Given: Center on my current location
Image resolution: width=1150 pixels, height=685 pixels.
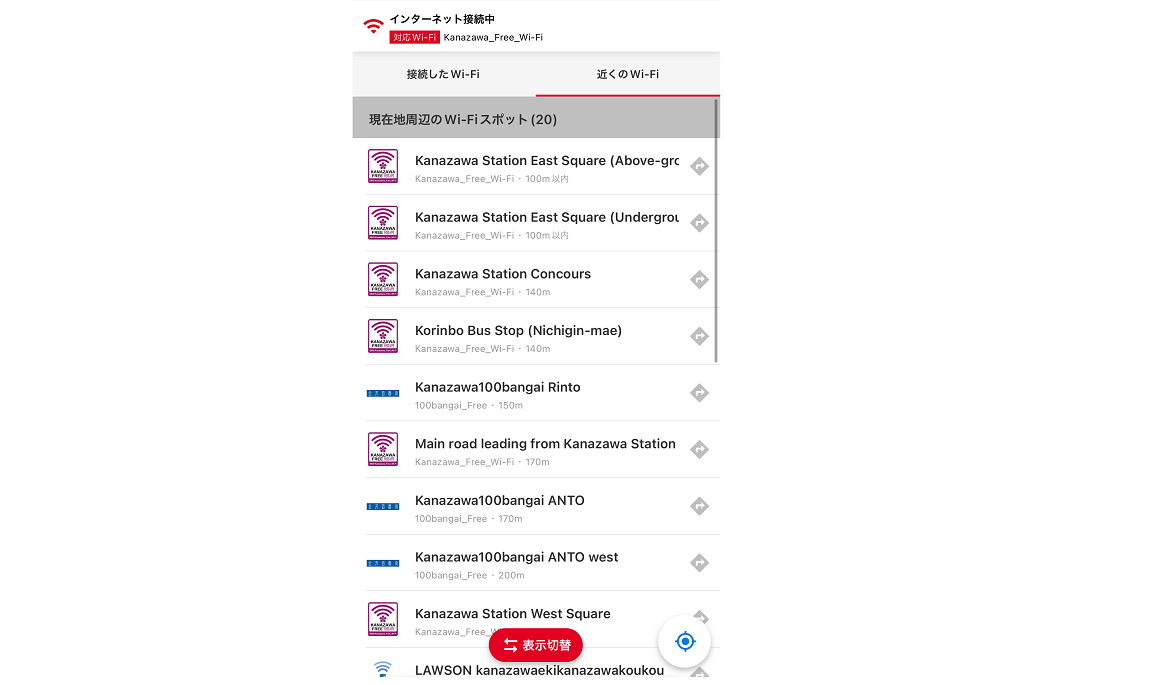Looking at the screenshot, I should click(x=684, y=641).
